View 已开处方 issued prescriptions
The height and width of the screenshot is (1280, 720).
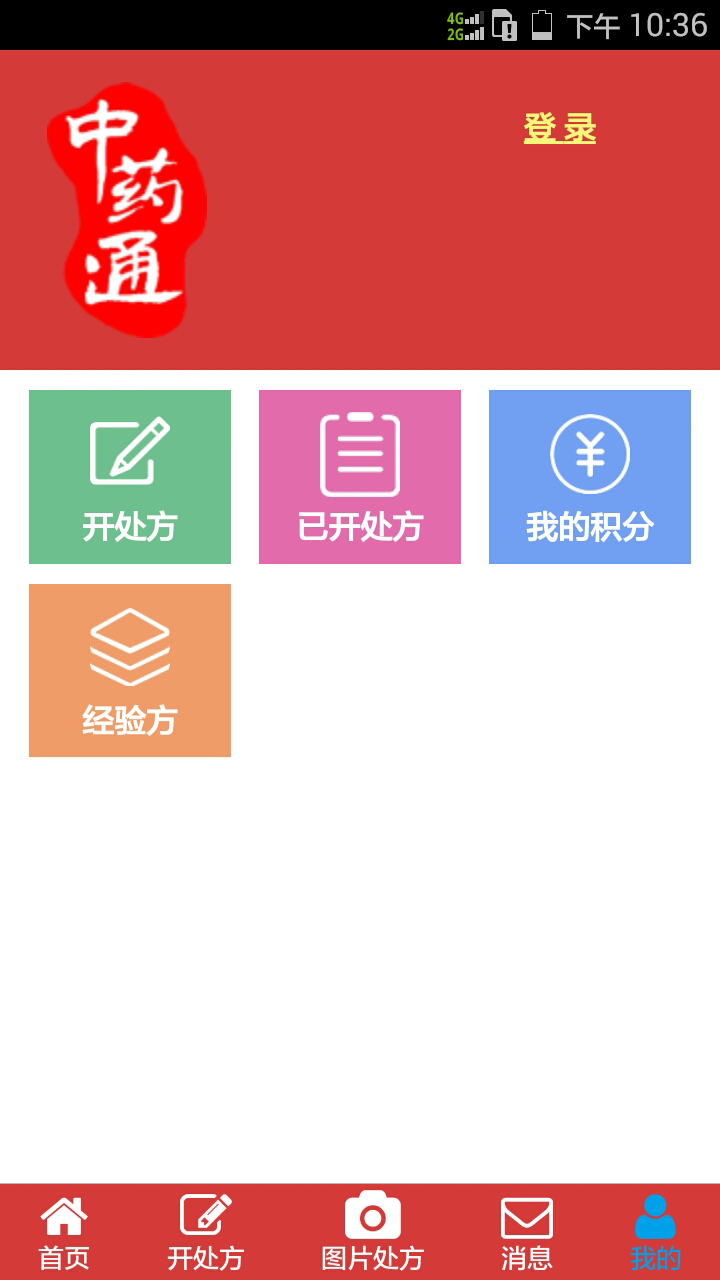tap(360, 477)
